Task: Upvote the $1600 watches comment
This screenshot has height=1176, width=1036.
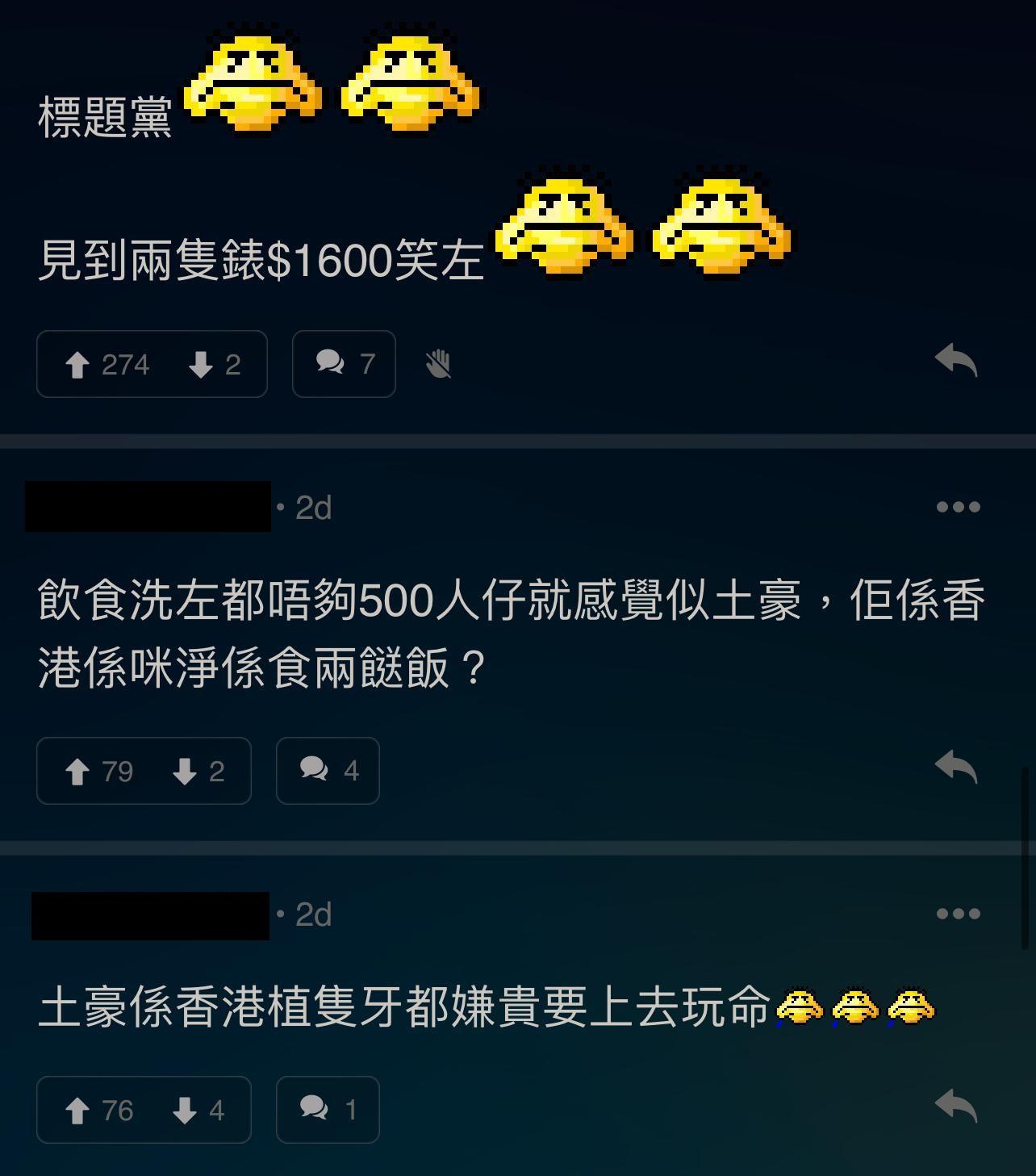Action: [x=105, y=365]
